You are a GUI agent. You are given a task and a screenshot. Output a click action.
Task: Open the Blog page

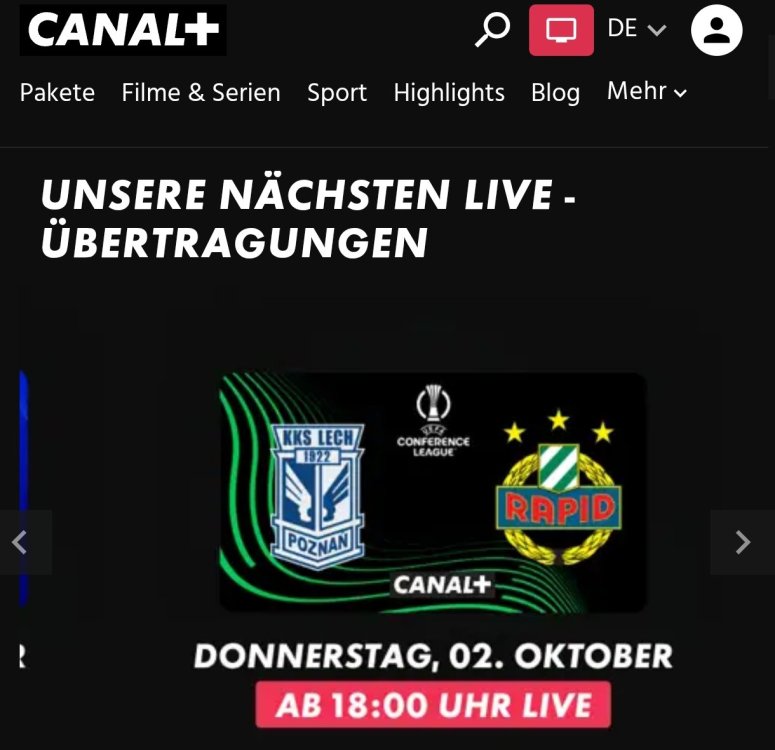coord(555,93)
